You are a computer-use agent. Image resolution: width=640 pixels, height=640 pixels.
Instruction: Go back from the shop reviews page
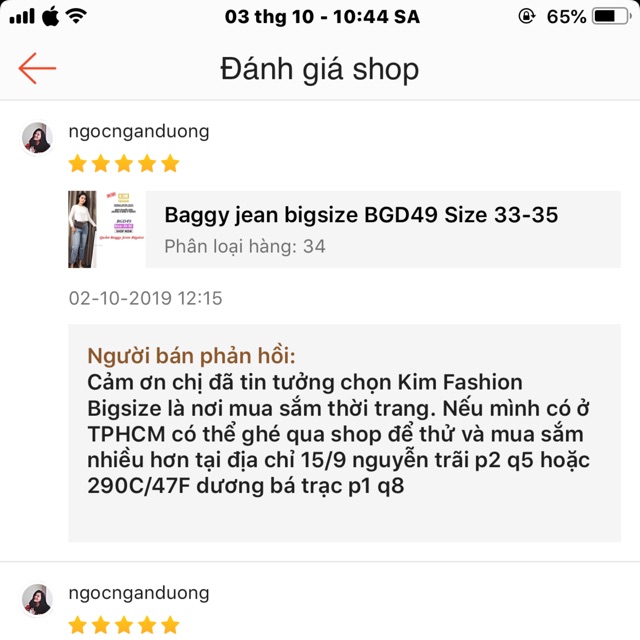pyautogui.click(x=38, y=69)
